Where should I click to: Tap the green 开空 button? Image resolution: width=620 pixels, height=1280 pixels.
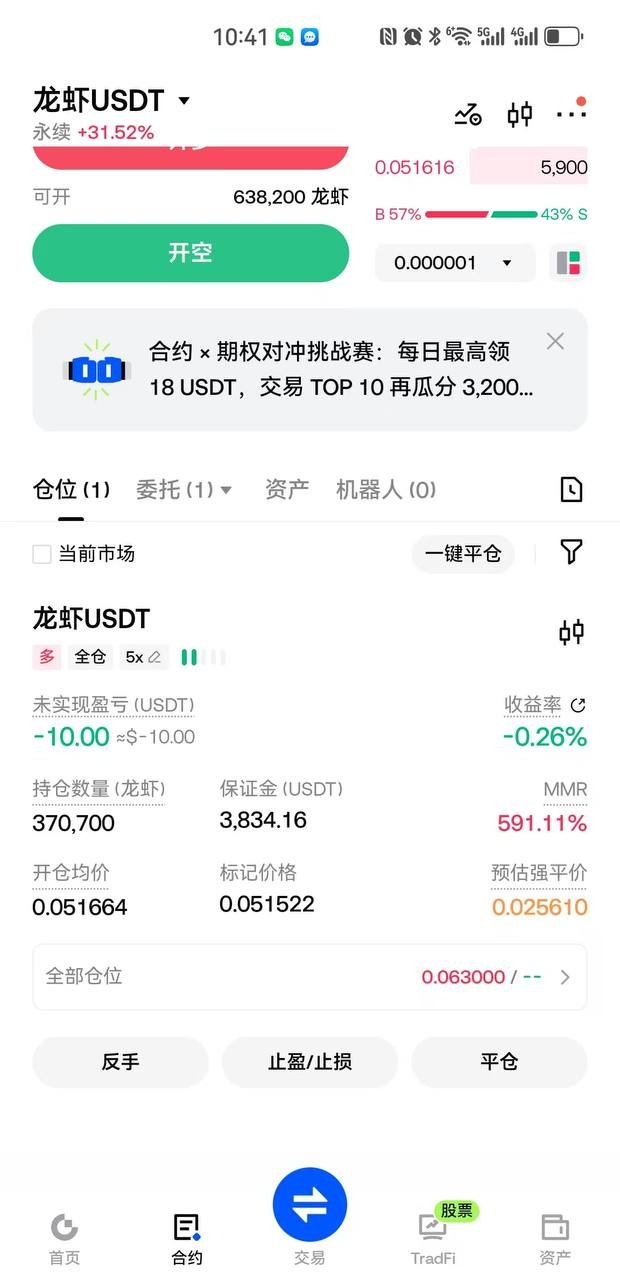(190, 253)
